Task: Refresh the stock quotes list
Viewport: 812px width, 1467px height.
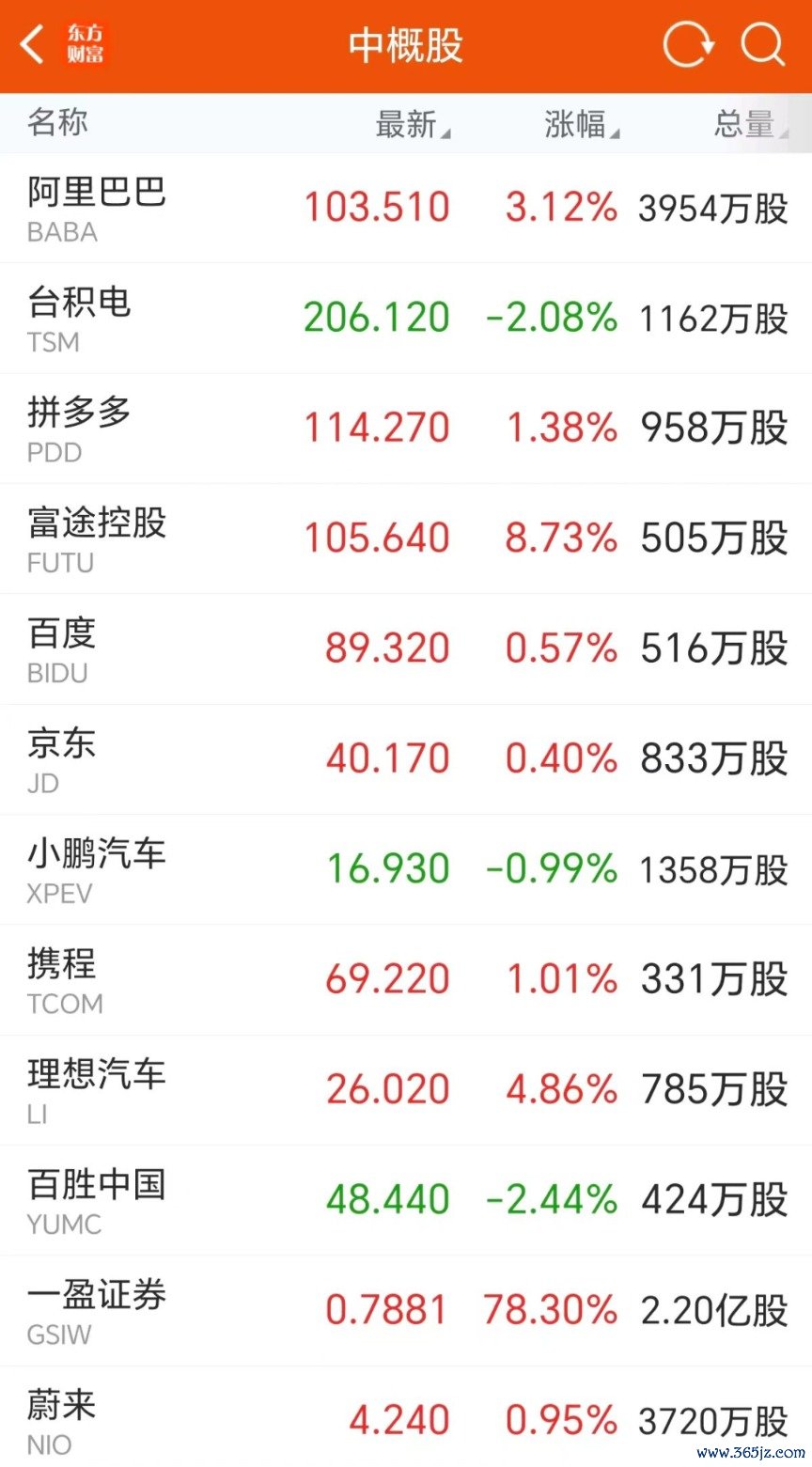Action: pos(688,45)
